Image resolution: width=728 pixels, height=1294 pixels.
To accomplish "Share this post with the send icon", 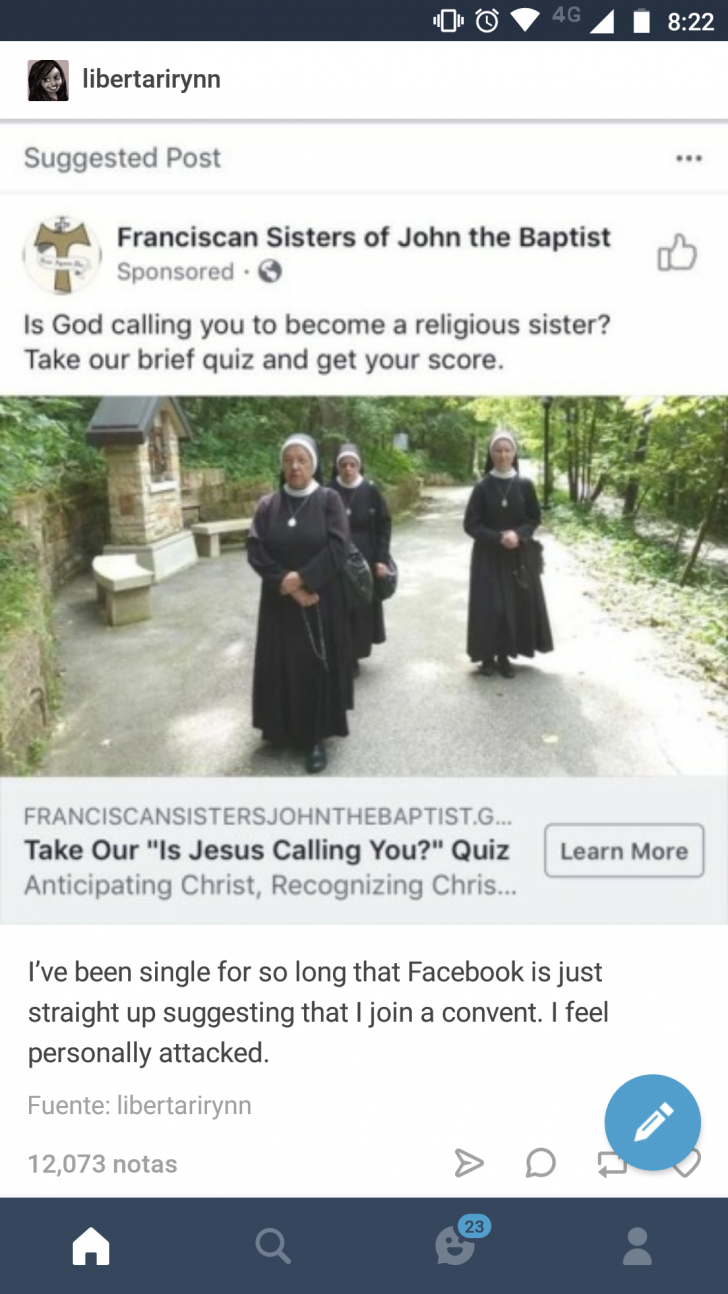I will point(468,1162).
